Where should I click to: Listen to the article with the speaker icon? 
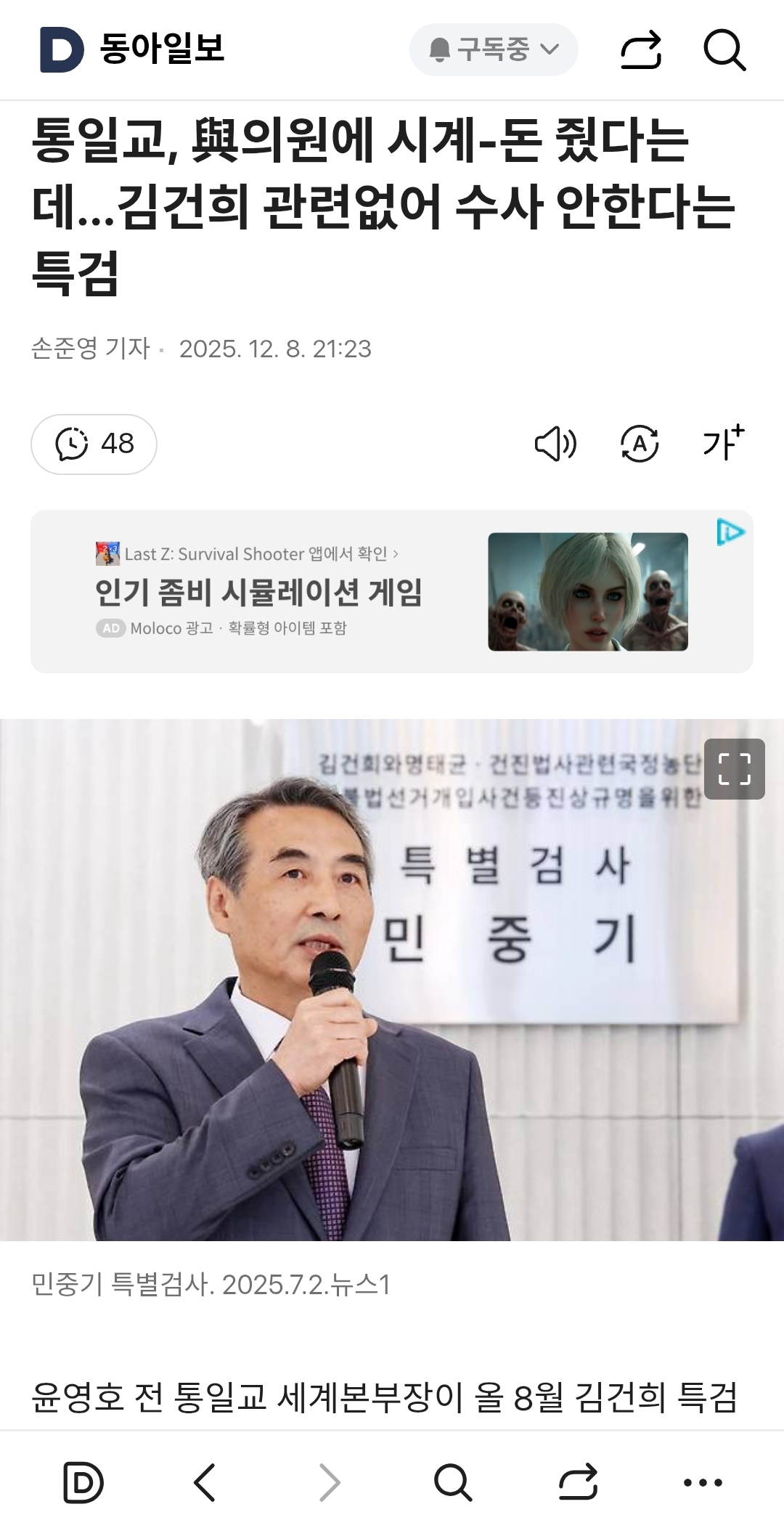pos(555,444)
